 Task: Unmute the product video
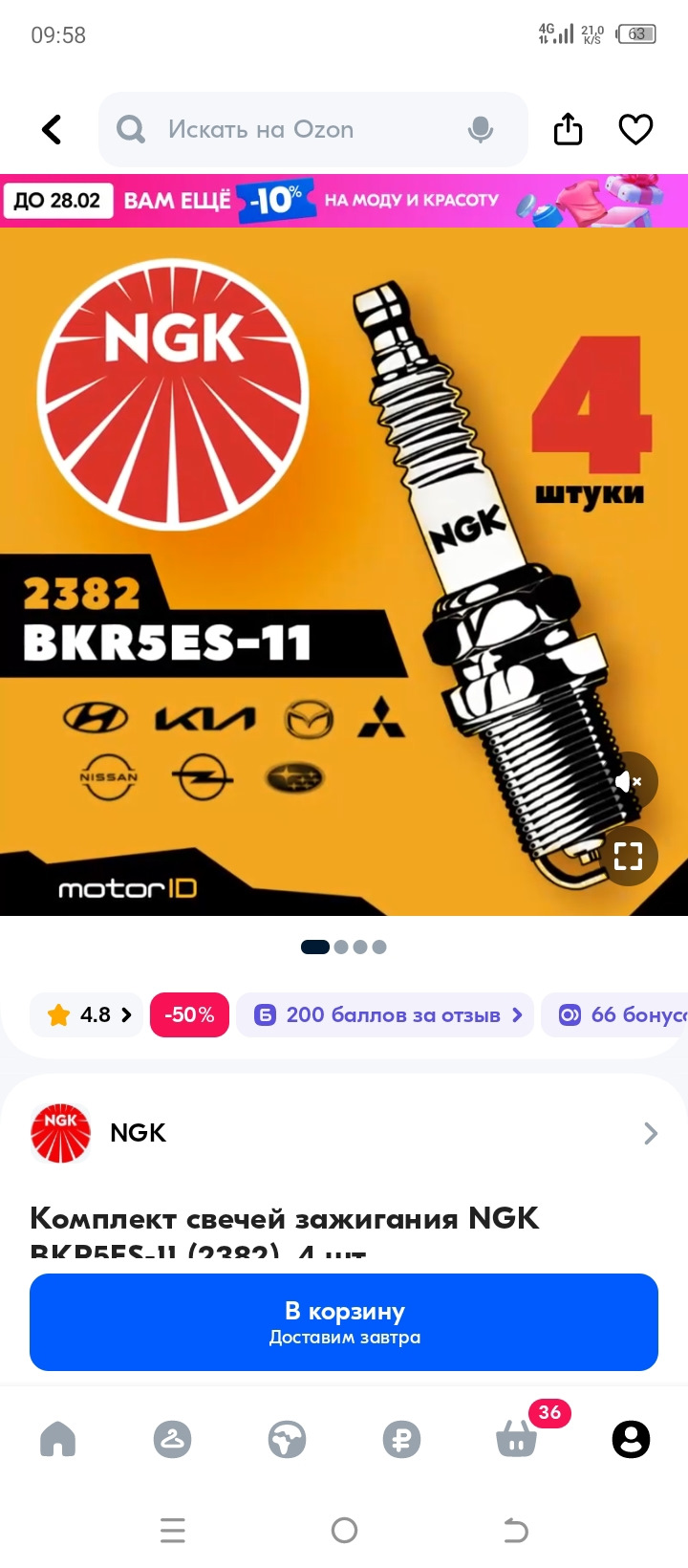point(628,782)
